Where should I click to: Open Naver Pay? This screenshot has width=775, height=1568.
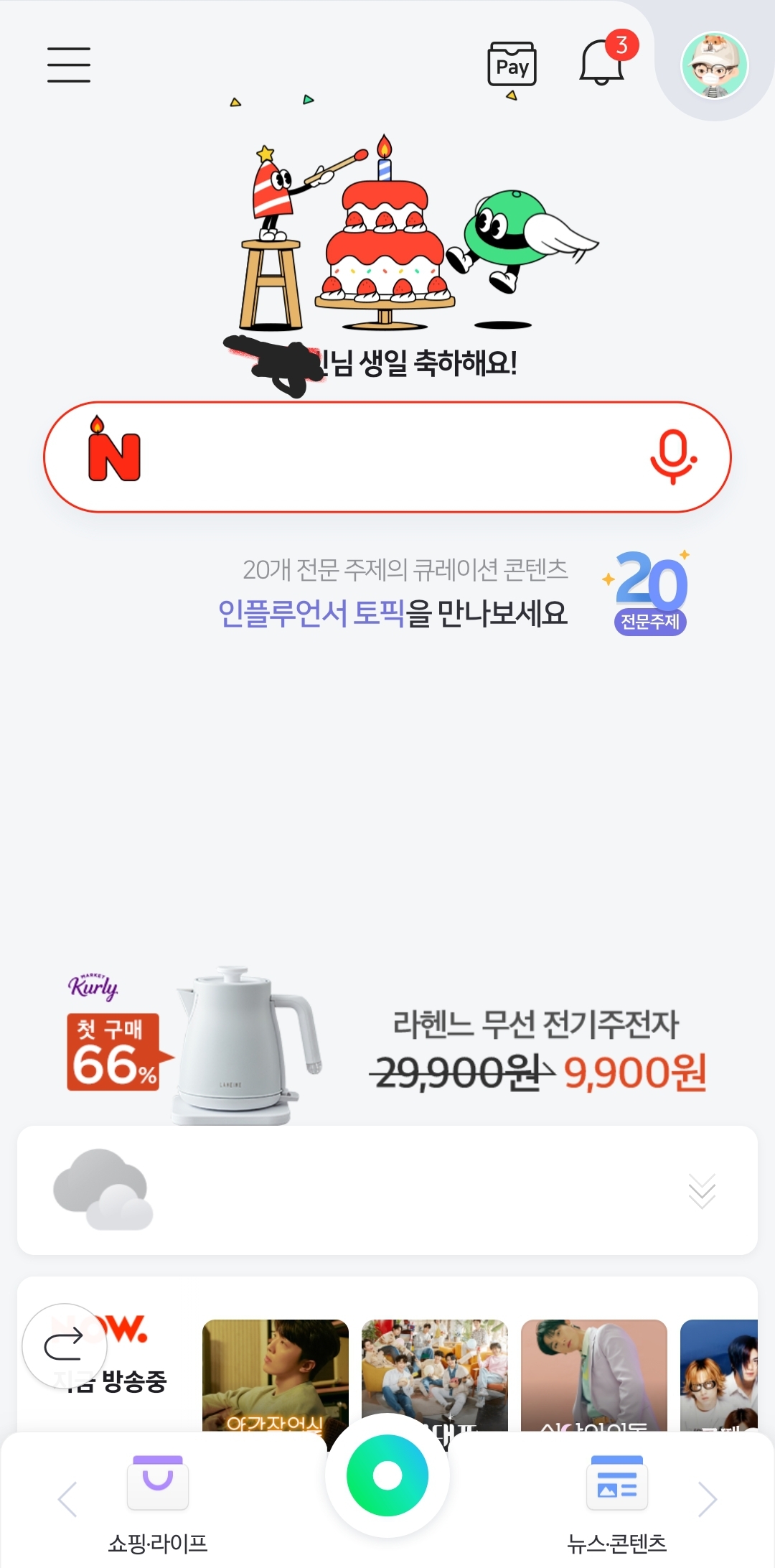pos(512,66)
